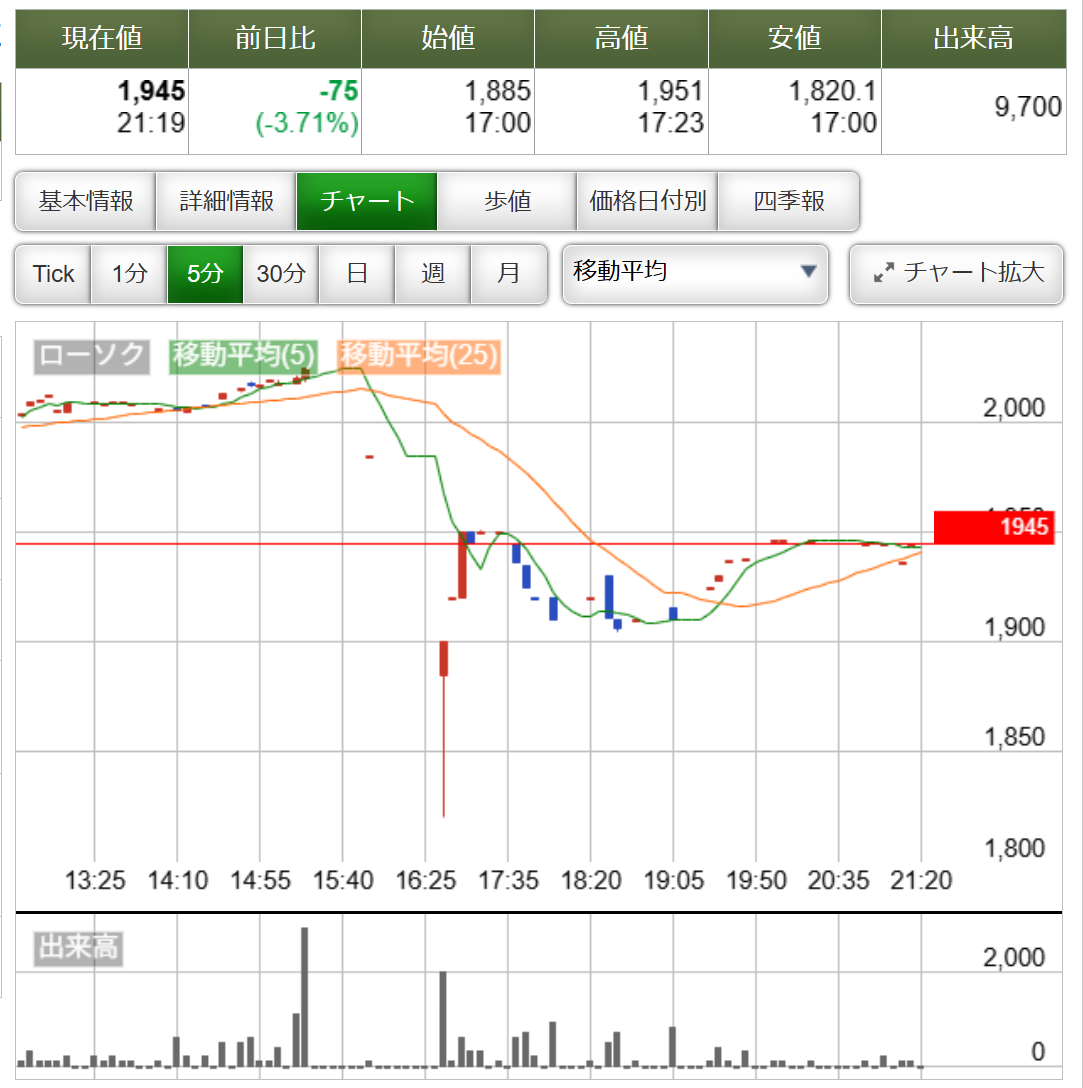Screen dimensions: 1083x1088
Task: View the 歩値 tab
Action: click(507, 201)
